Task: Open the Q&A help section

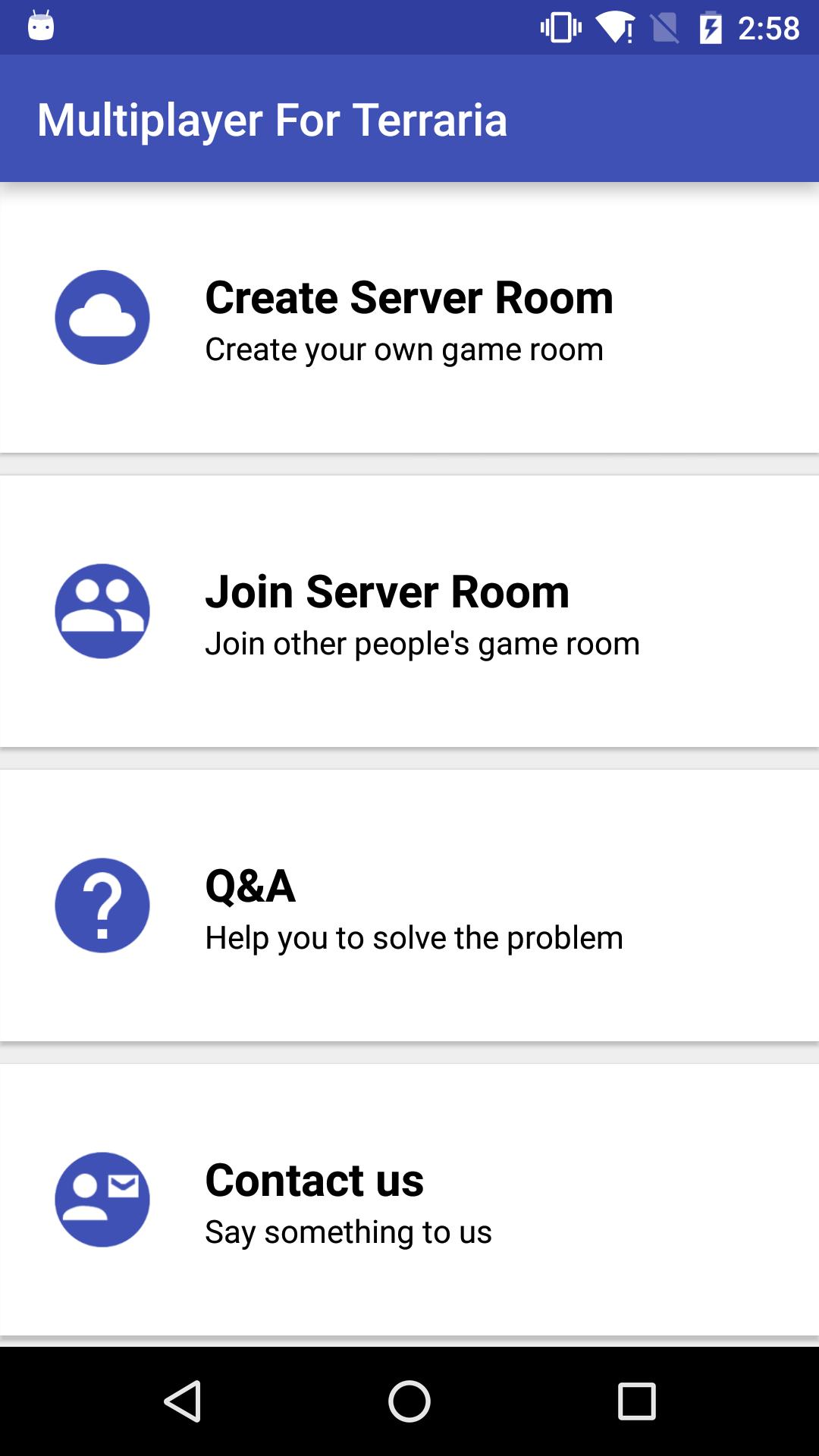Action: pyautogui.click(x=409, y=905)
